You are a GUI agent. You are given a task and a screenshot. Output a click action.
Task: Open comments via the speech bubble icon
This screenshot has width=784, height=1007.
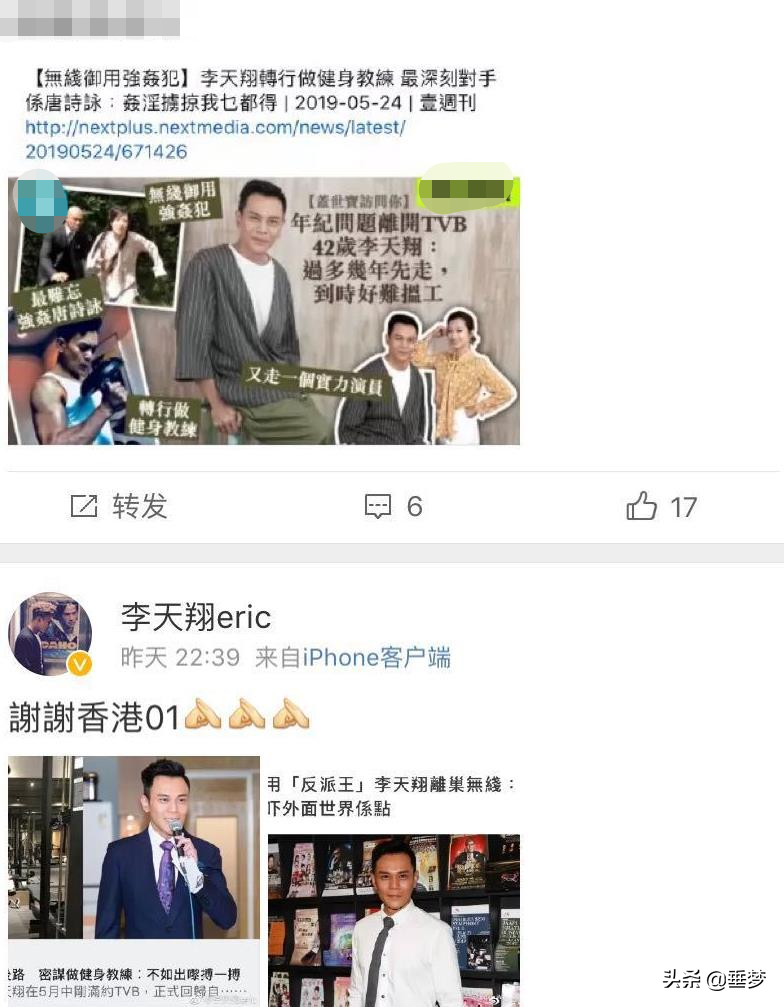click(378, 506)
